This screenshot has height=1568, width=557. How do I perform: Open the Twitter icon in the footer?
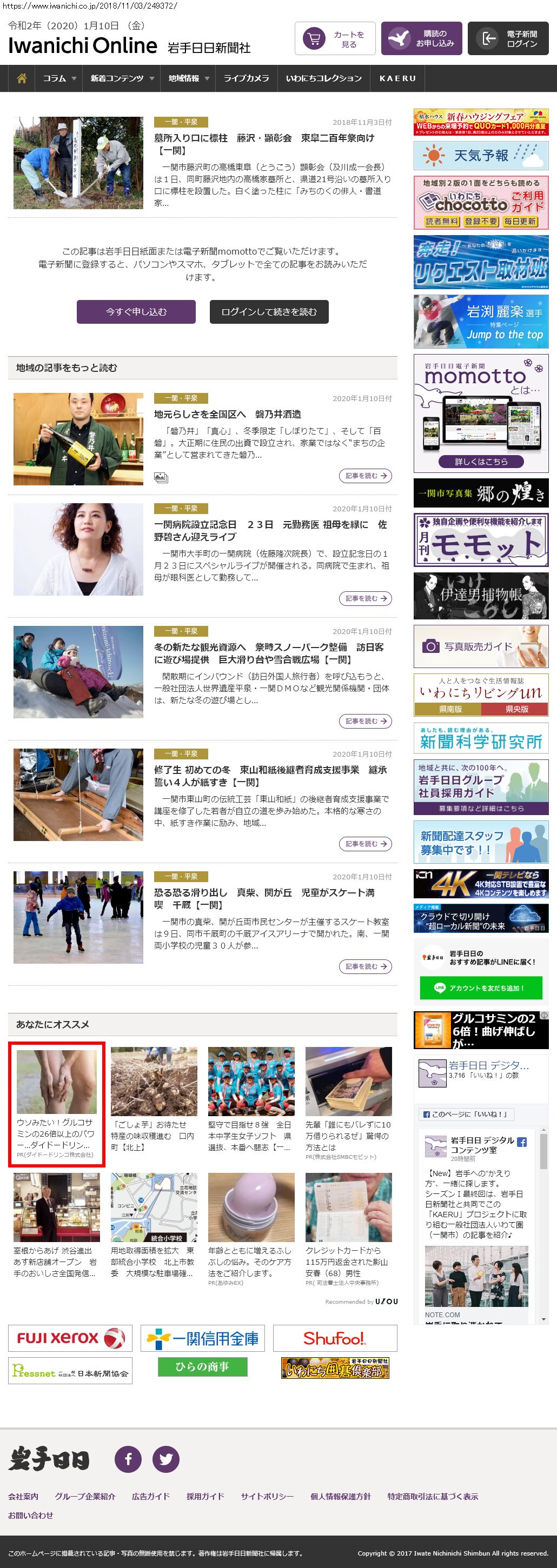165,1459
